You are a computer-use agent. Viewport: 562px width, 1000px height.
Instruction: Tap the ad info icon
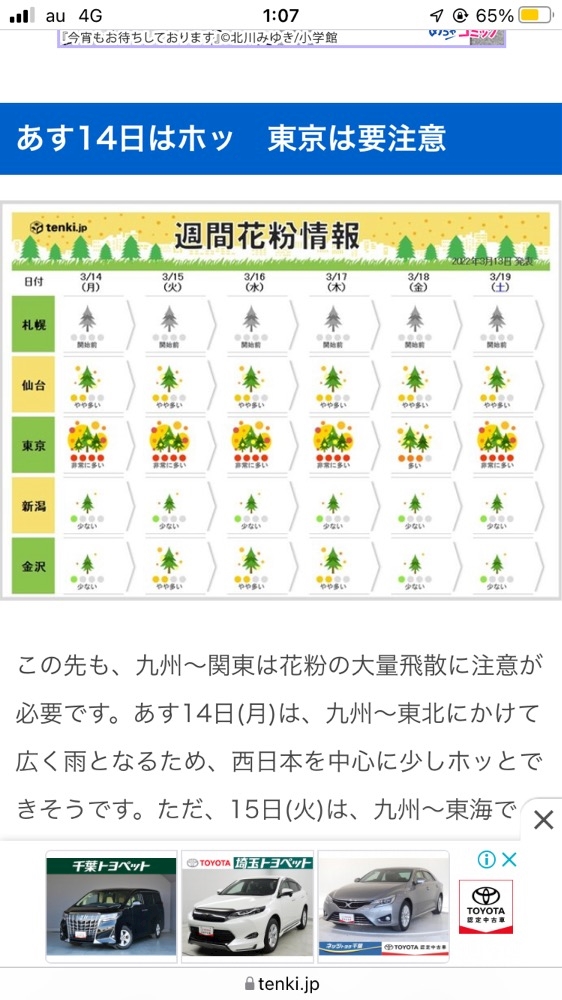tap(486, 860)
